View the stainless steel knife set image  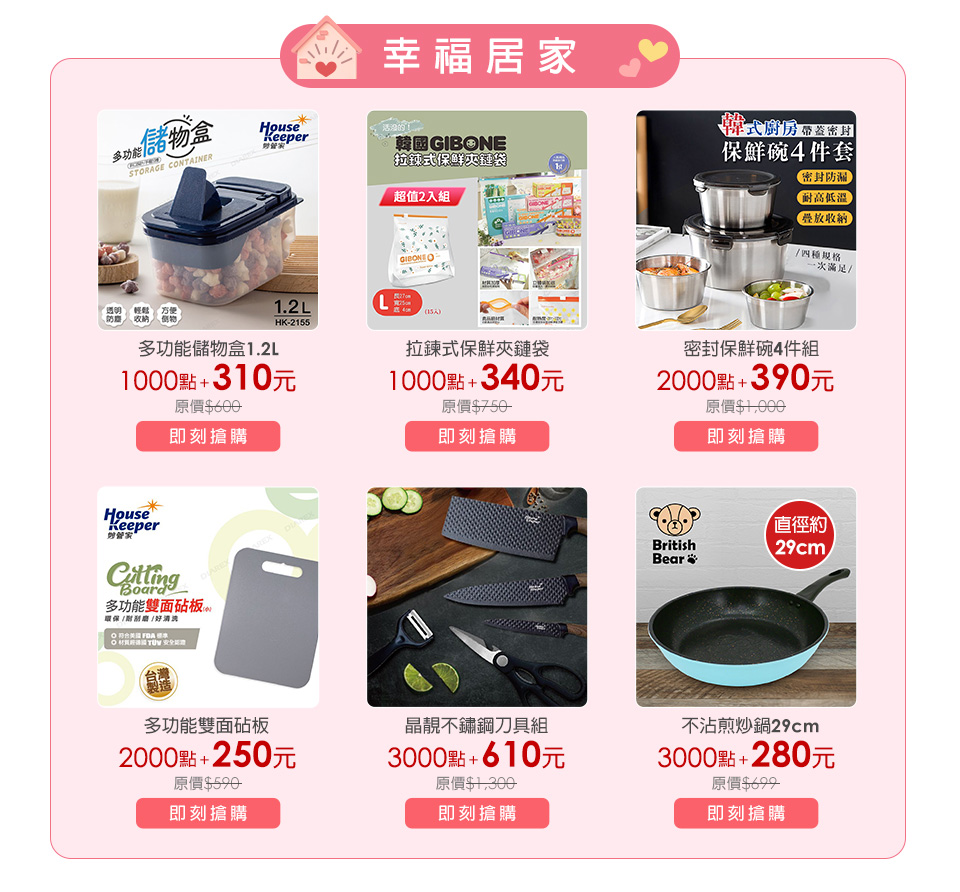pyautogui.click(x=477, y=597)
